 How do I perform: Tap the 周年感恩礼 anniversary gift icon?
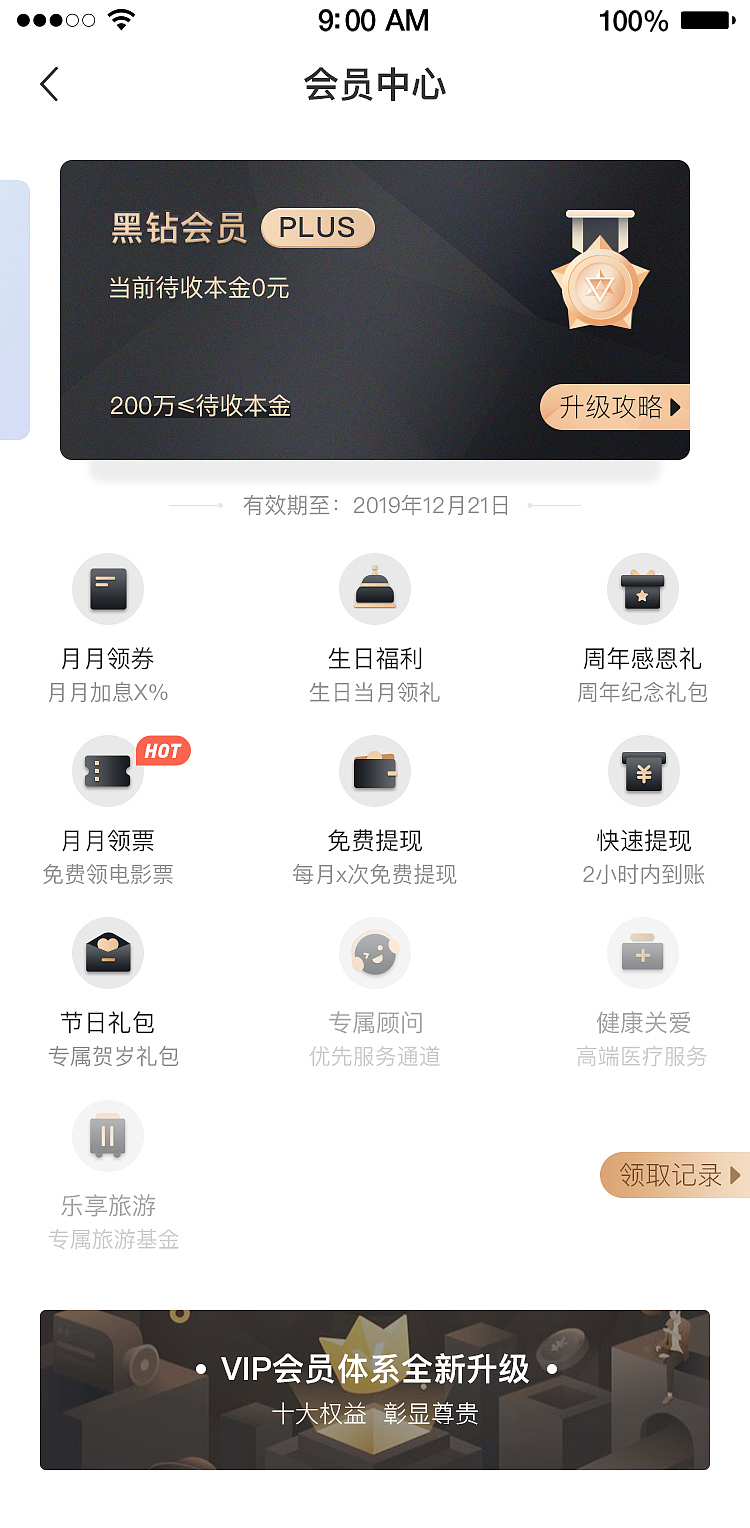[x=642, y=589]
